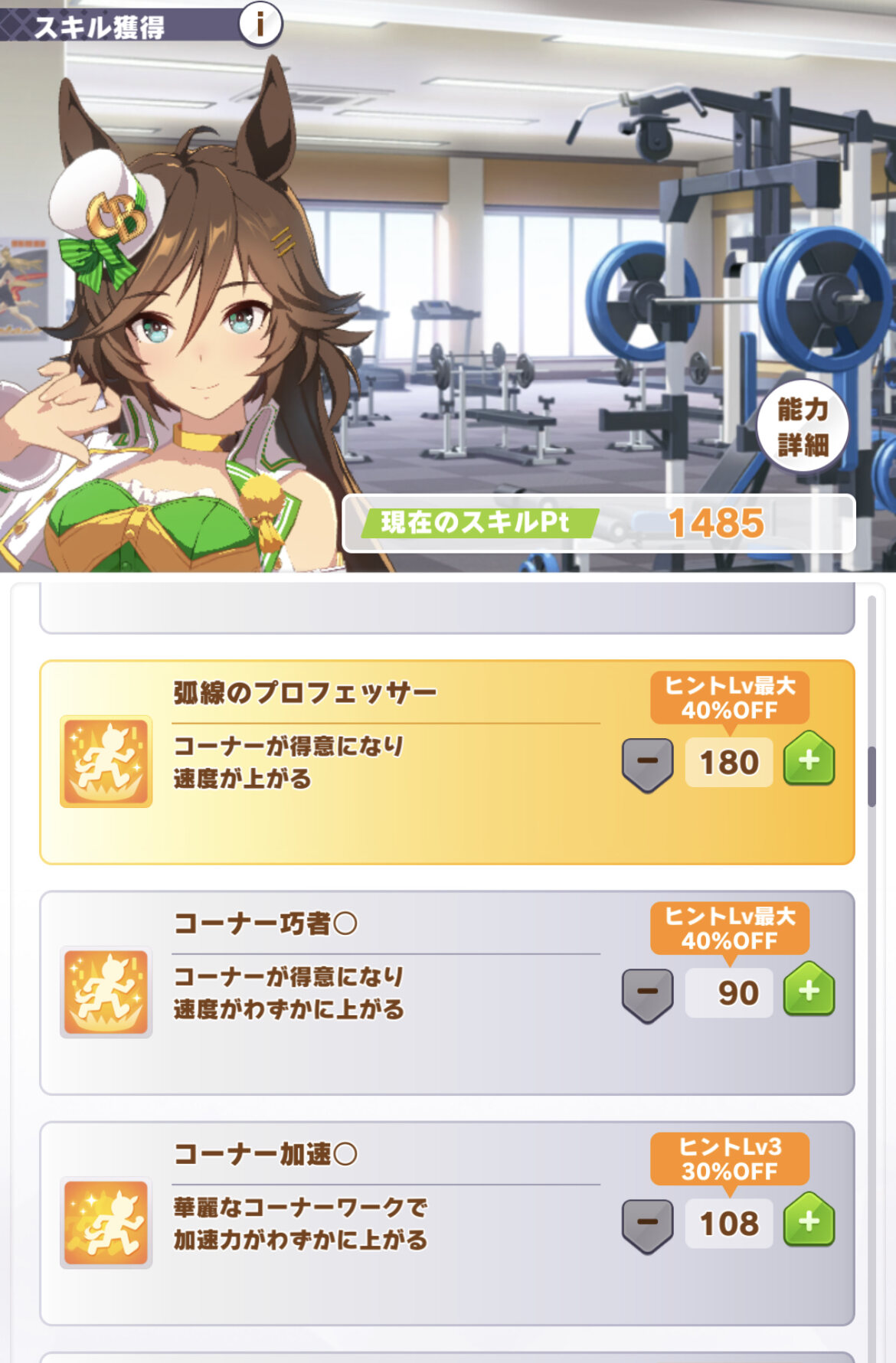Image resolution: width=896 pixels, height=1363 pixels.
Task: Remove コーナー巧者○ skill with minus
Action: [647, 993]
